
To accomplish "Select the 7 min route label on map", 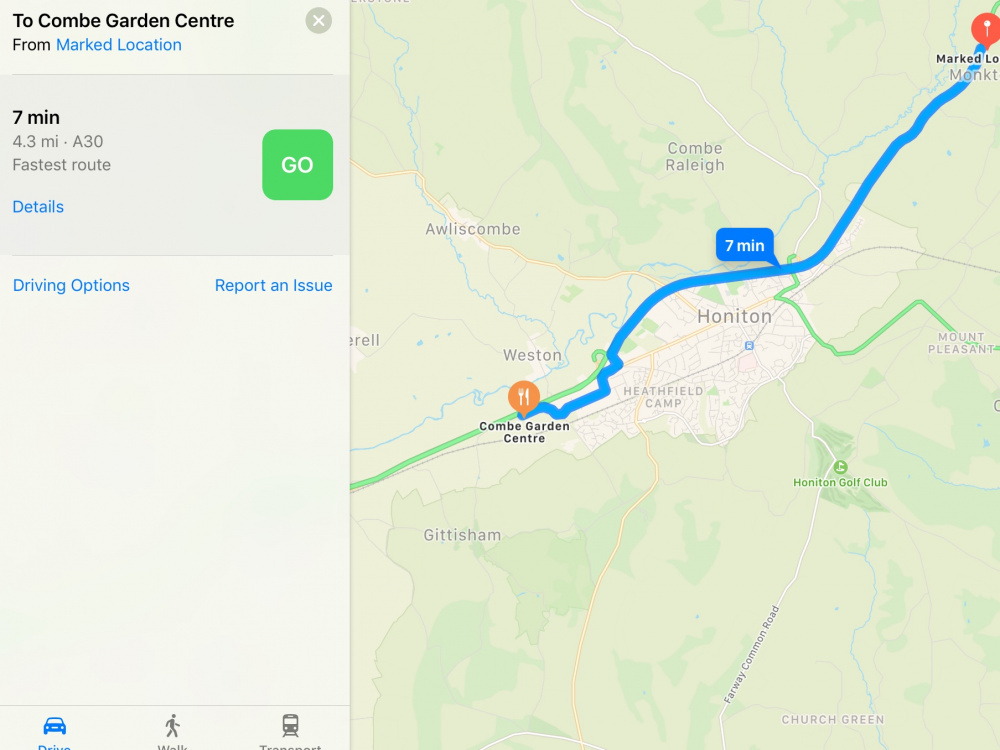I will click(x=744, y=245).
